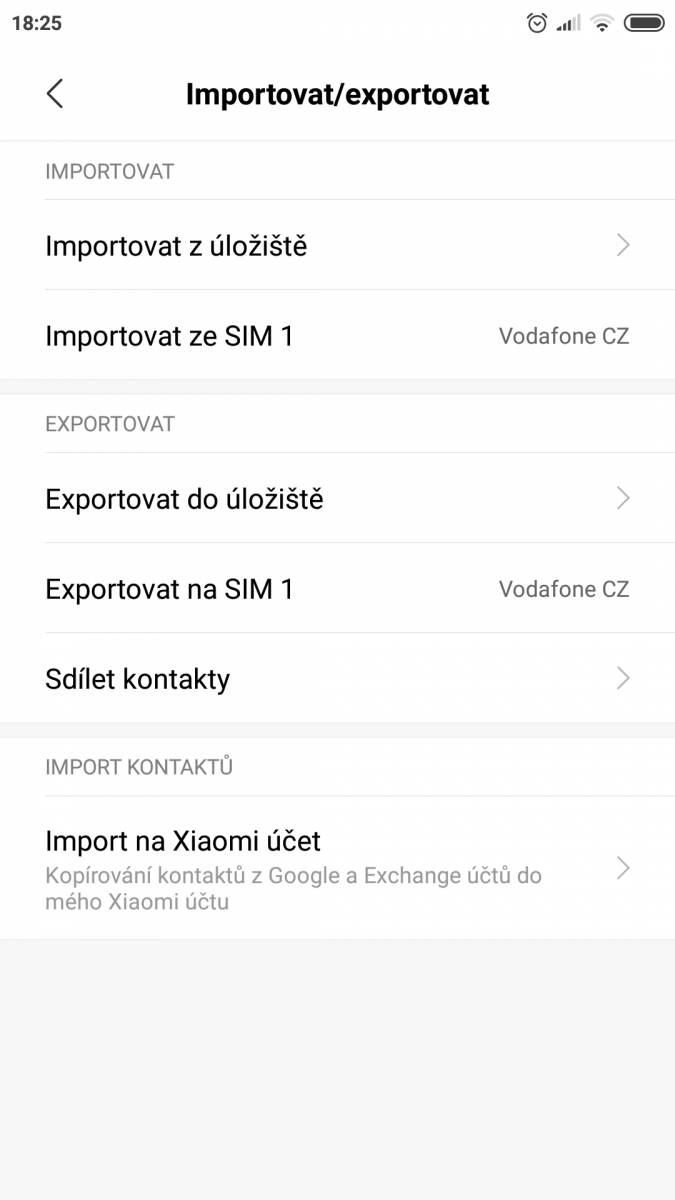Open Exportovat do úložiště

(x=337, y=498)
